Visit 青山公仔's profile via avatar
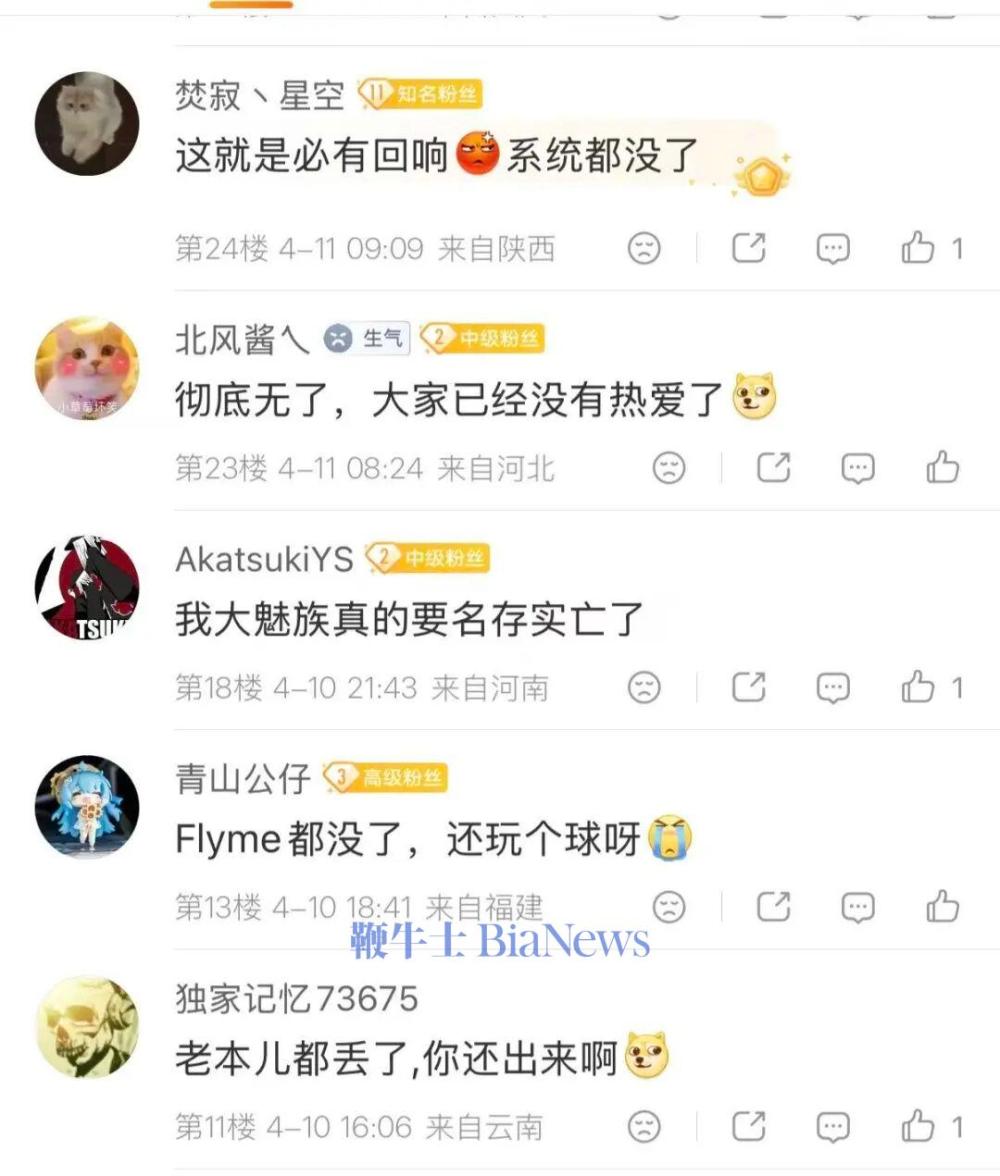 [x=87, y=806]
